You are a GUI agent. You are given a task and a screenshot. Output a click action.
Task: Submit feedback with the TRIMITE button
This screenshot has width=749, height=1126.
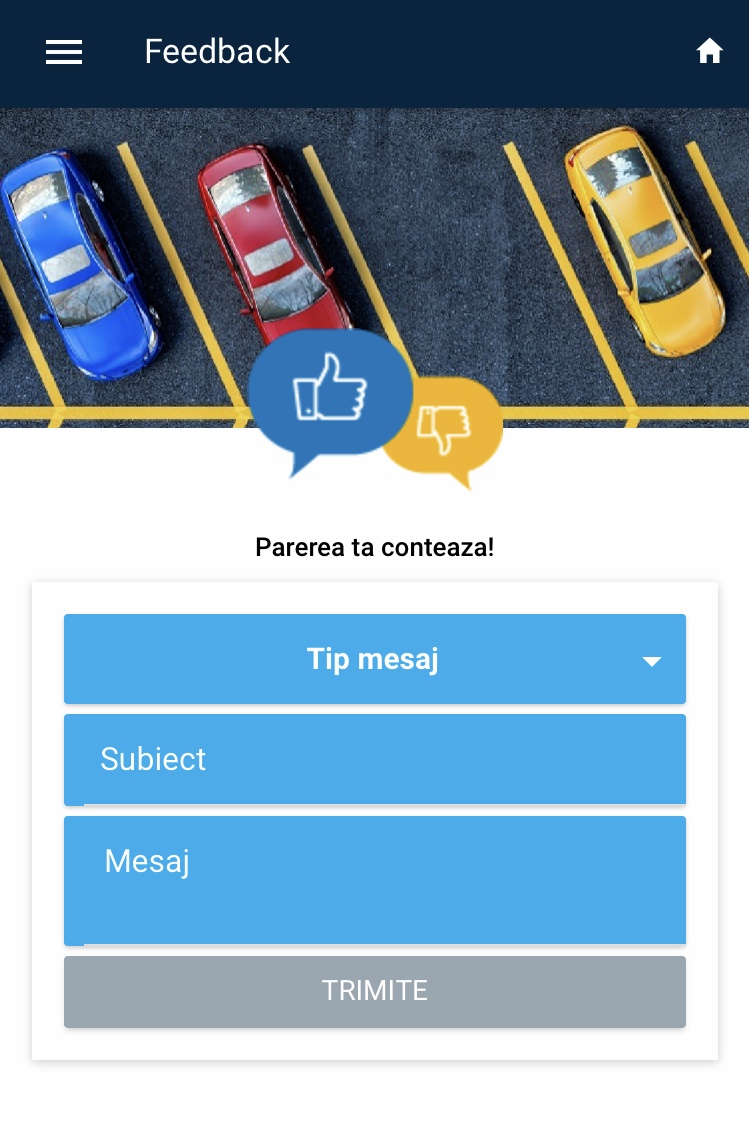click(375, 991)
